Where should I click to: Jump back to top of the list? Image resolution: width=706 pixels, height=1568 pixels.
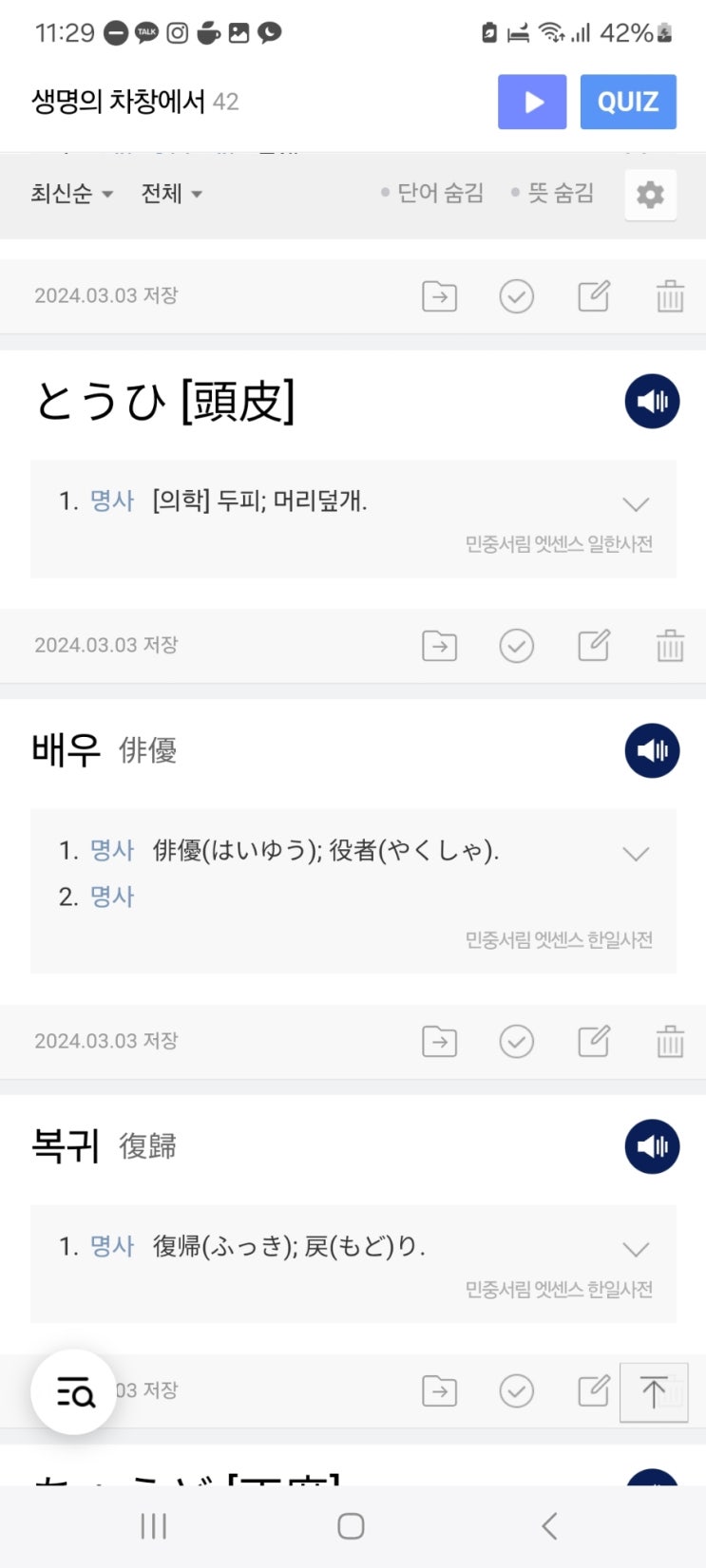click(x=654, y=1392)
